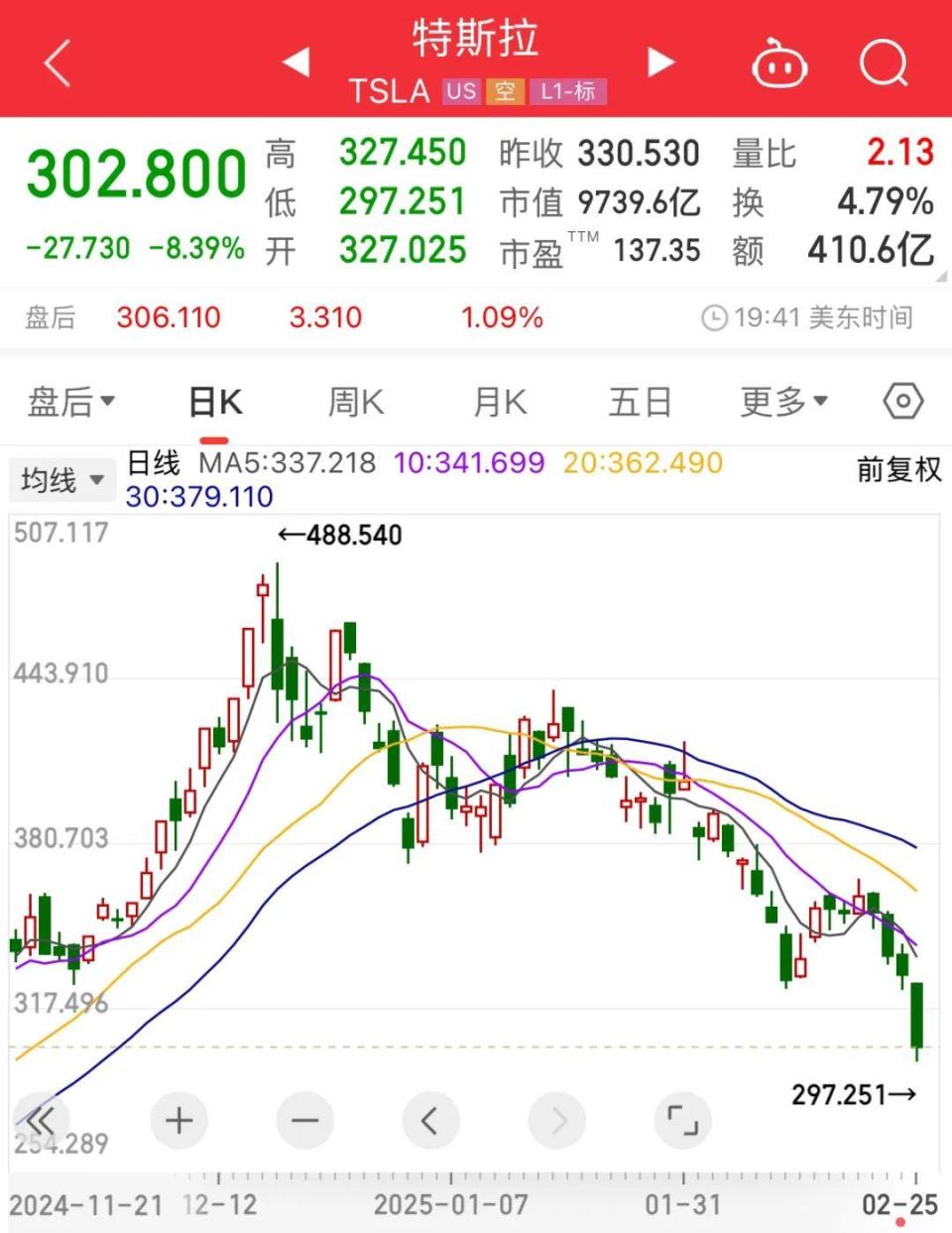The width and height of the screenshot is (952, 1233).
Task: Zoom out of the chart with the minus icon
Action: pyautogui.click(x=304, y=1121)
